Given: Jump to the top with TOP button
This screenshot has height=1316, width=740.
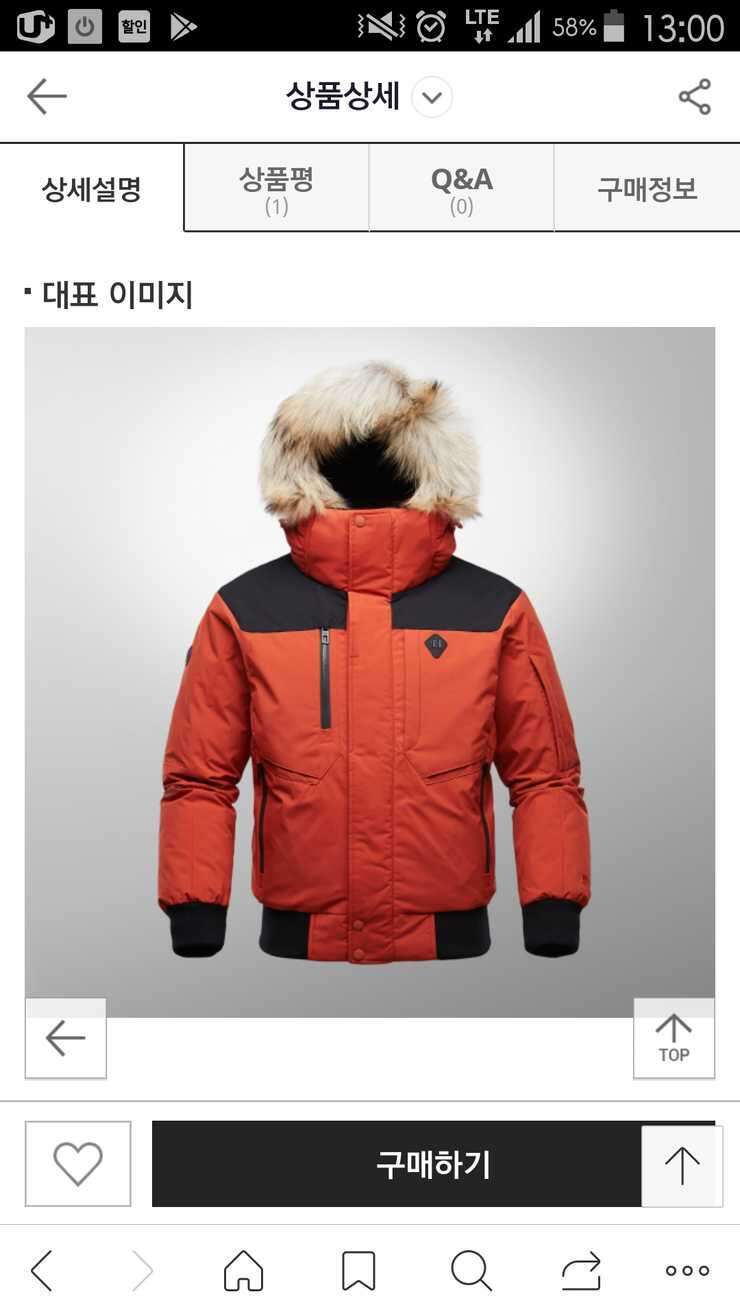Looking at the screenshot, I should tap(674, 1039).
